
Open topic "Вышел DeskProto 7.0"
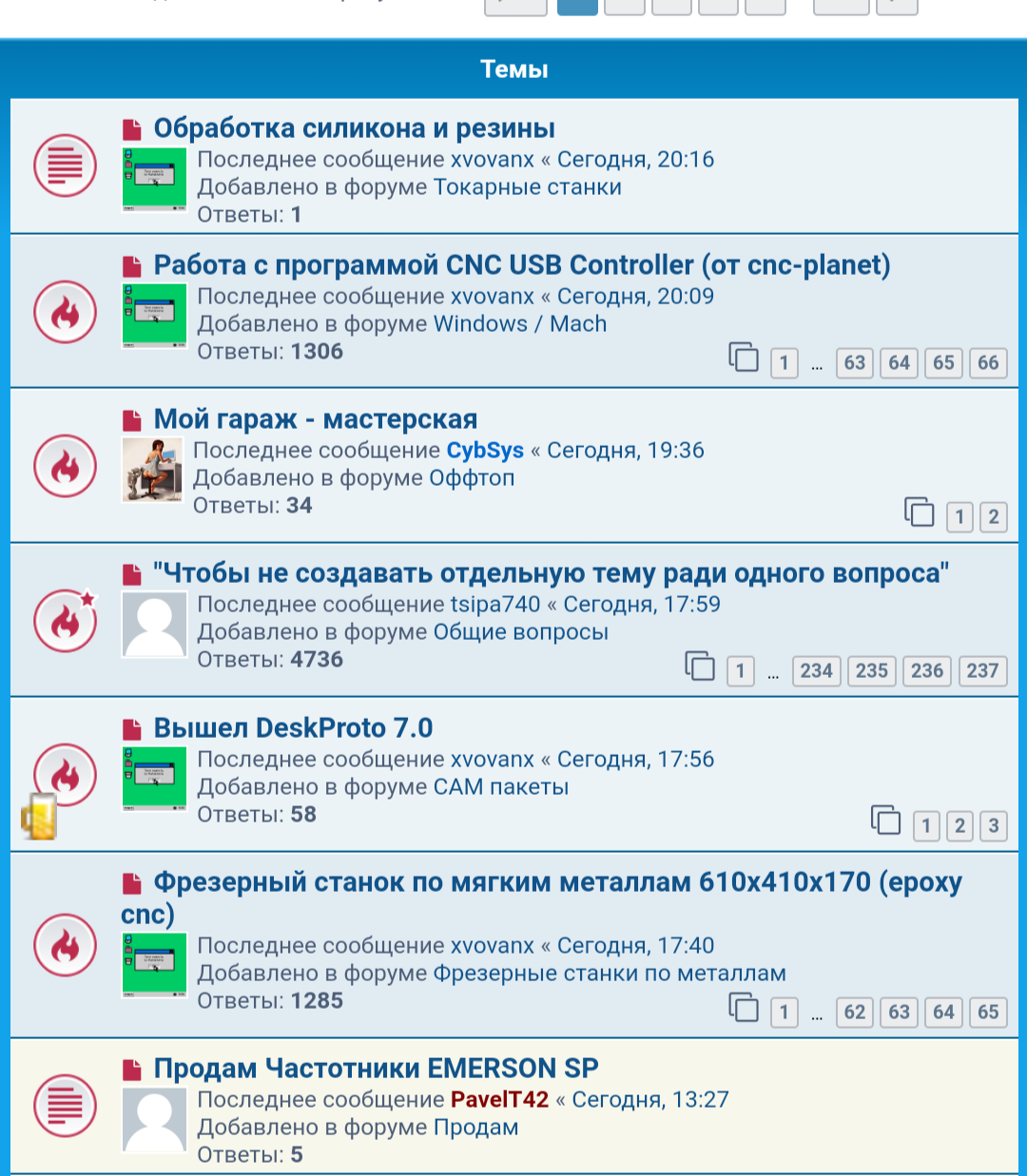(x=293, y=728)
